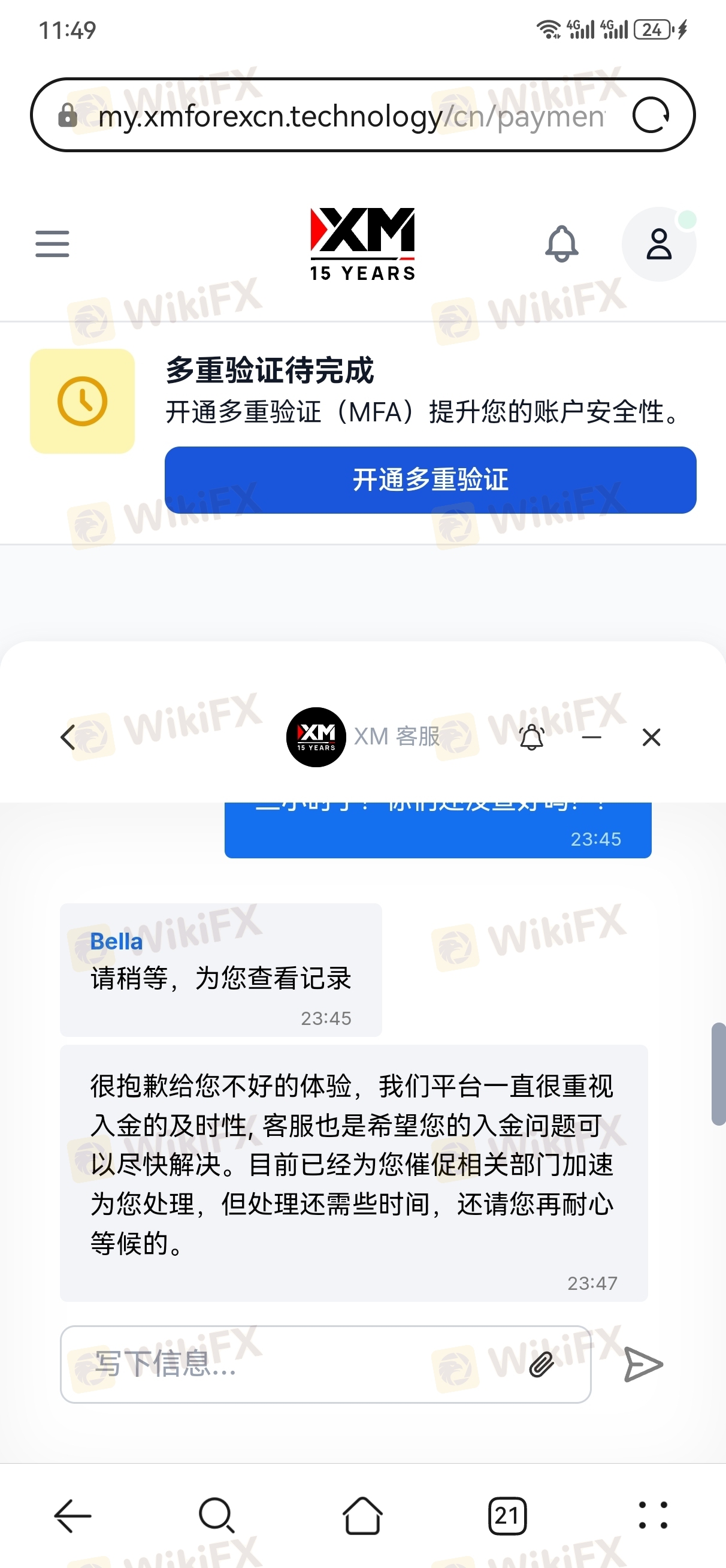This screenshot has height=1568, width=726.
Task: Focus the 写下信息 message field
Action: (x=292, y=1364)
